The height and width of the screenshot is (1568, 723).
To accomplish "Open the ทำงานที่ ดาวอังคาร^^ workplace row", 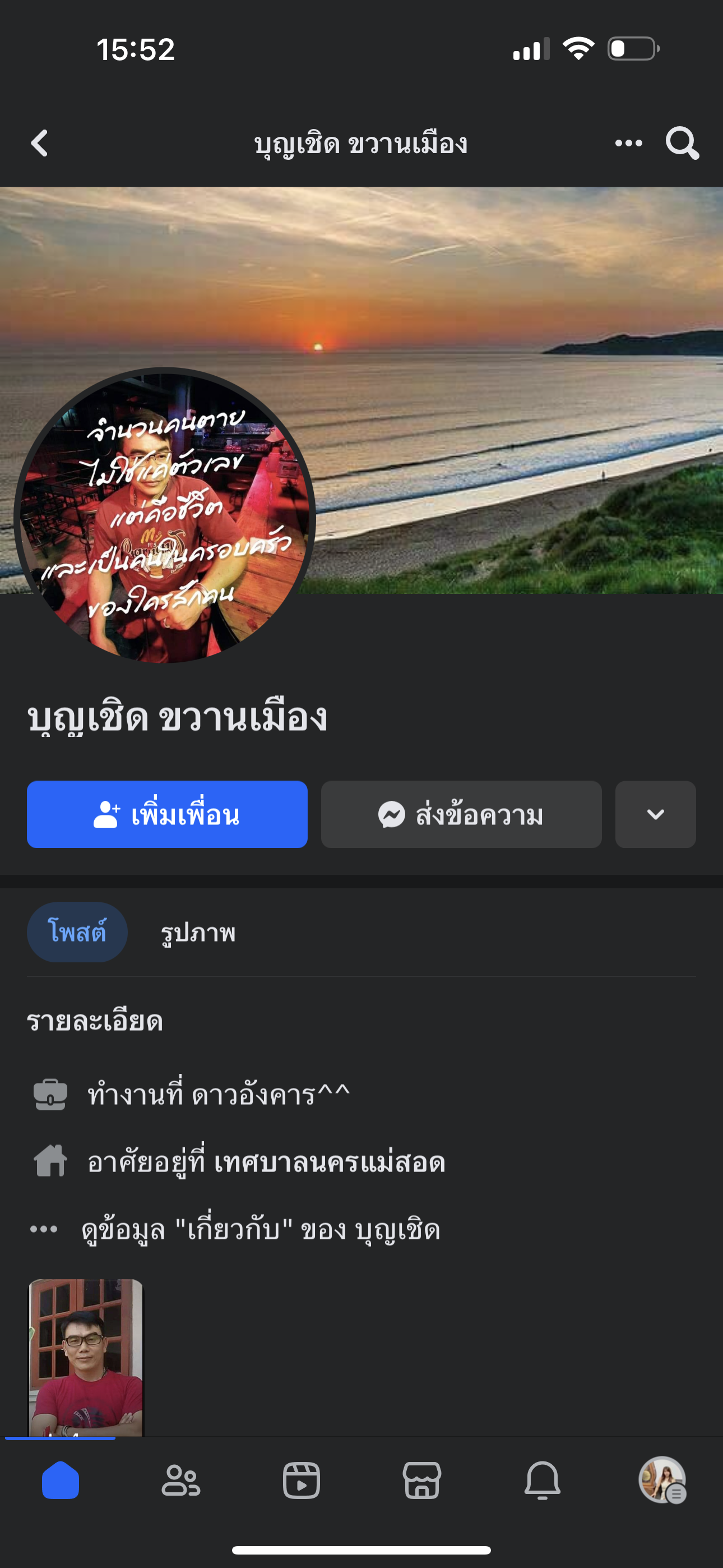I will click(x=218, y=1095).
